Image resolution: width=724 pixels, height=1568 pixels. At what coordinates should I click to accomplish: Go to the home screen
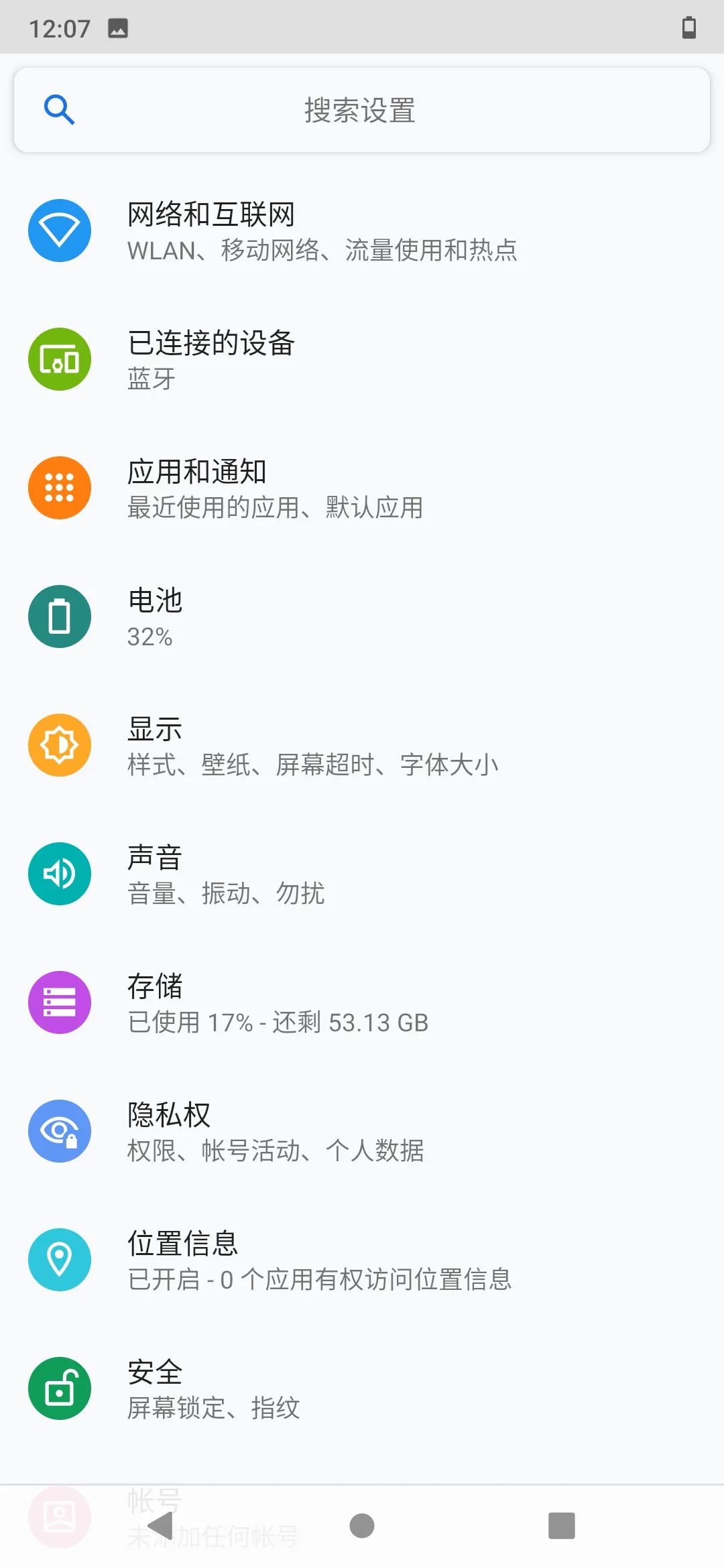(x=362, y=1526)
